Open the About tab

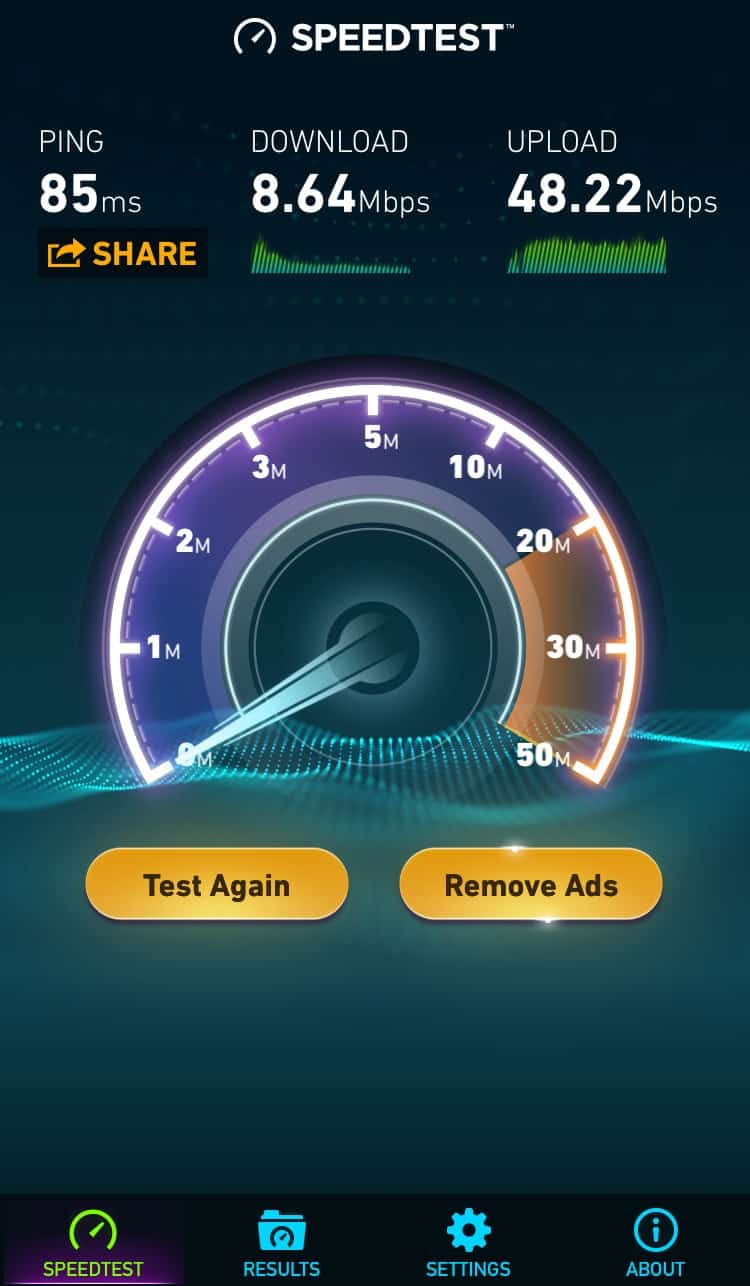[655, 1242]
